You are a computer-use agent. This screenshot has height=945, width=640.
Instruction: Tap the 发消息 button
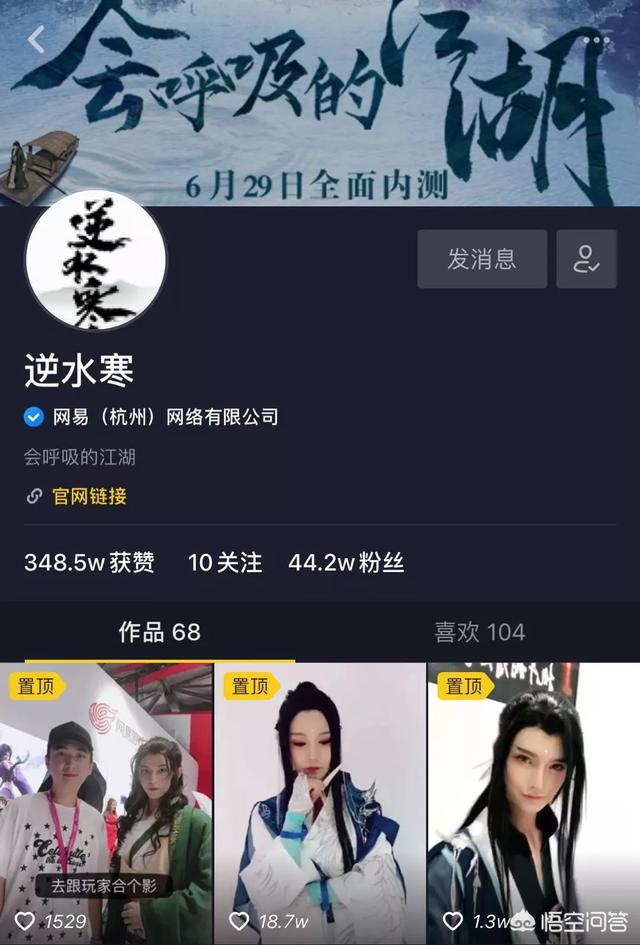482,259
